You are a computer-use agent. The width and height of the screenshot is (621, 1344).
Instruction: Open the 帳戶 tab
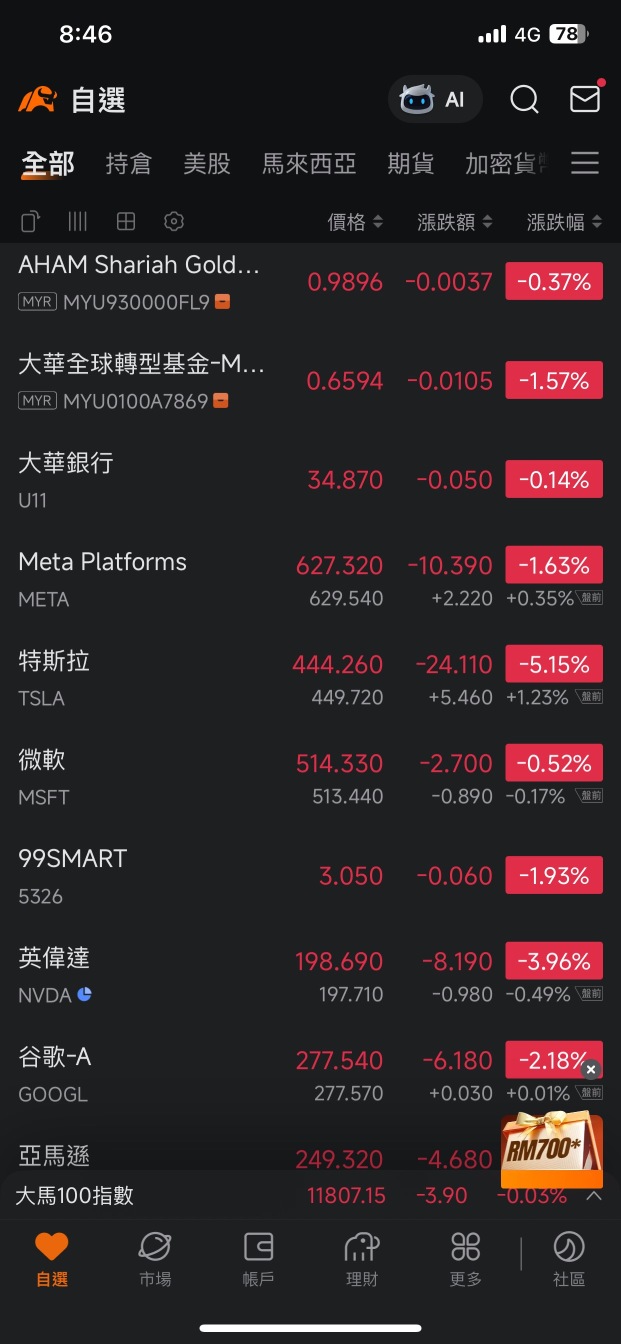click(x=259, y=1259)
